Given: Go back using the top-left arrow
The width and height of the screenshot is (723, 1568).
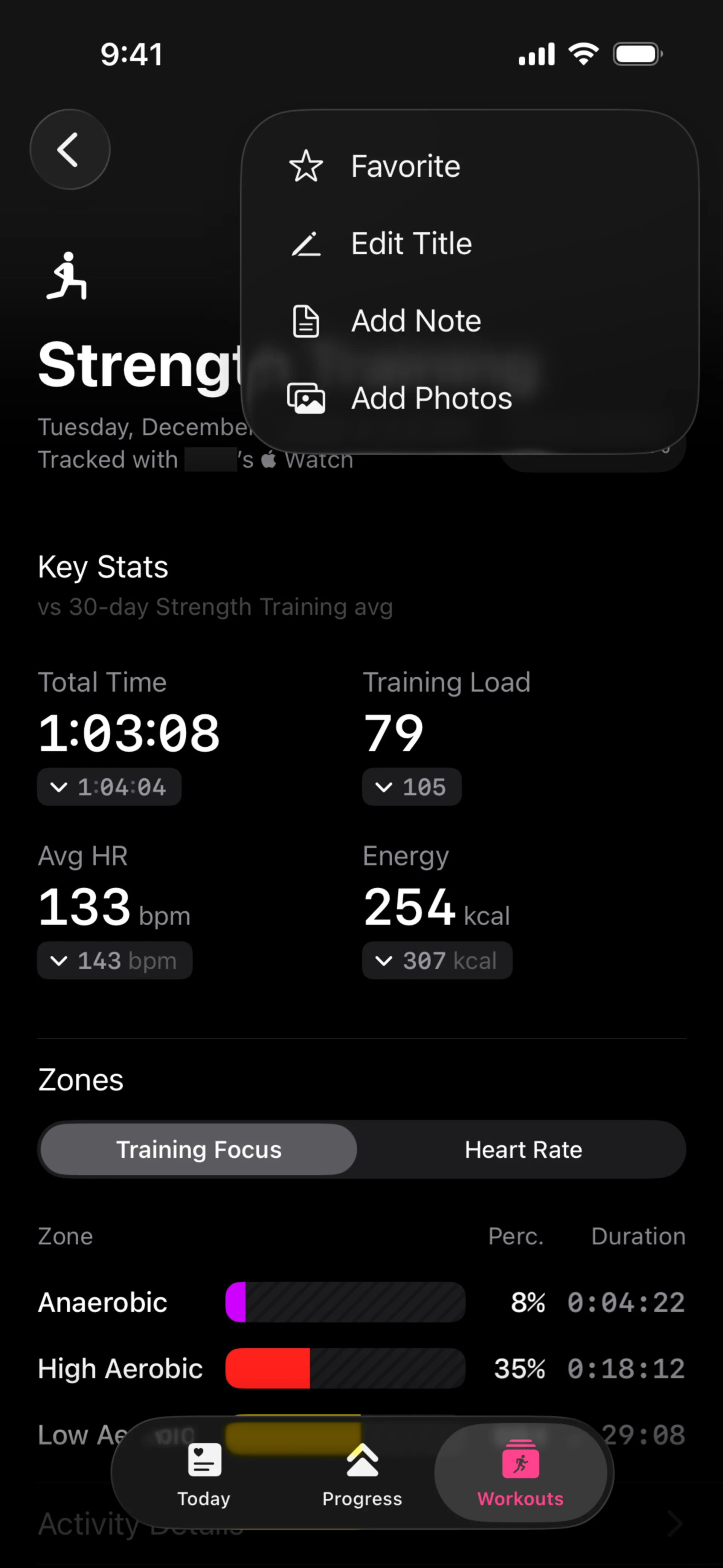Looking at the screenshot, I should pos(69,149).
